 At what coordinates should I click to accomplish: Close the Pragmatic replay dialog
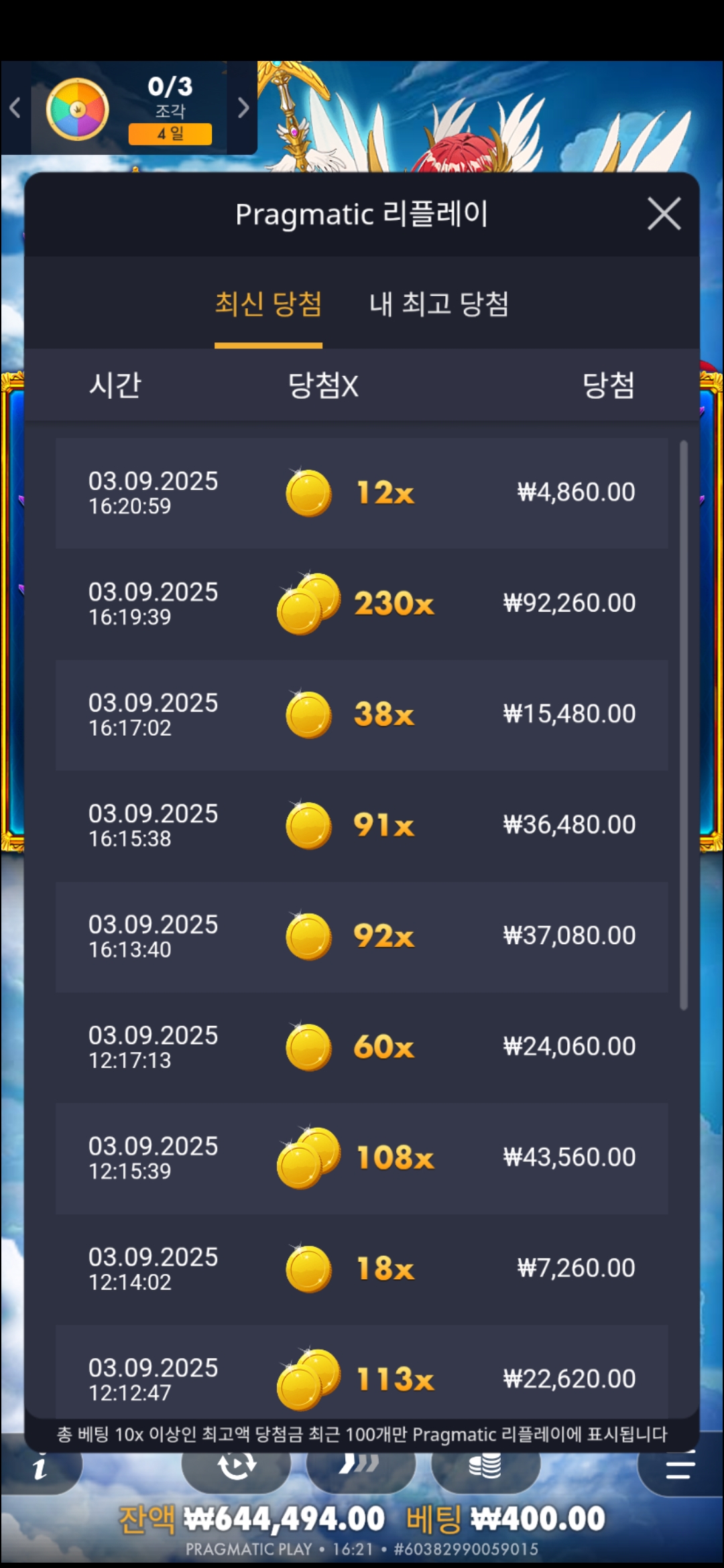664,214
